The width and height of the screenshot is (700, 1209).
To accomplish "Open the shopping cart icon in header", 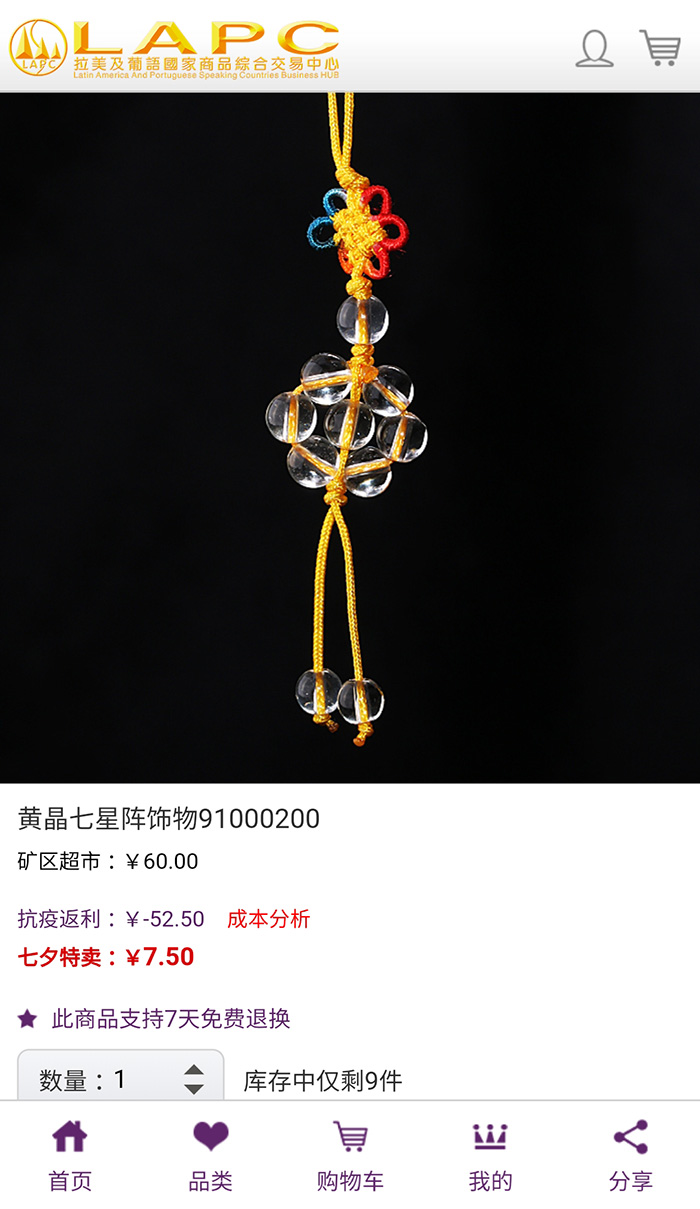I will click(x=660, y=47).
